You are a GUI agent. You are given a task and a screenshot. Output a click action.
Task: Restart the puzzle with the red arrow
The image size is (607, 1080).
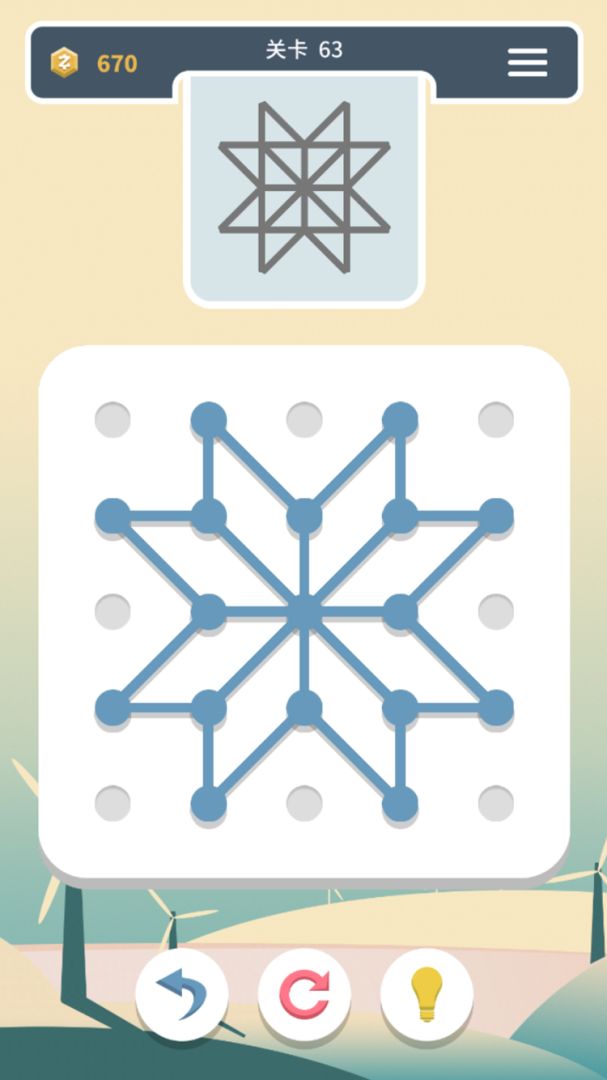[x=303, y=995]
